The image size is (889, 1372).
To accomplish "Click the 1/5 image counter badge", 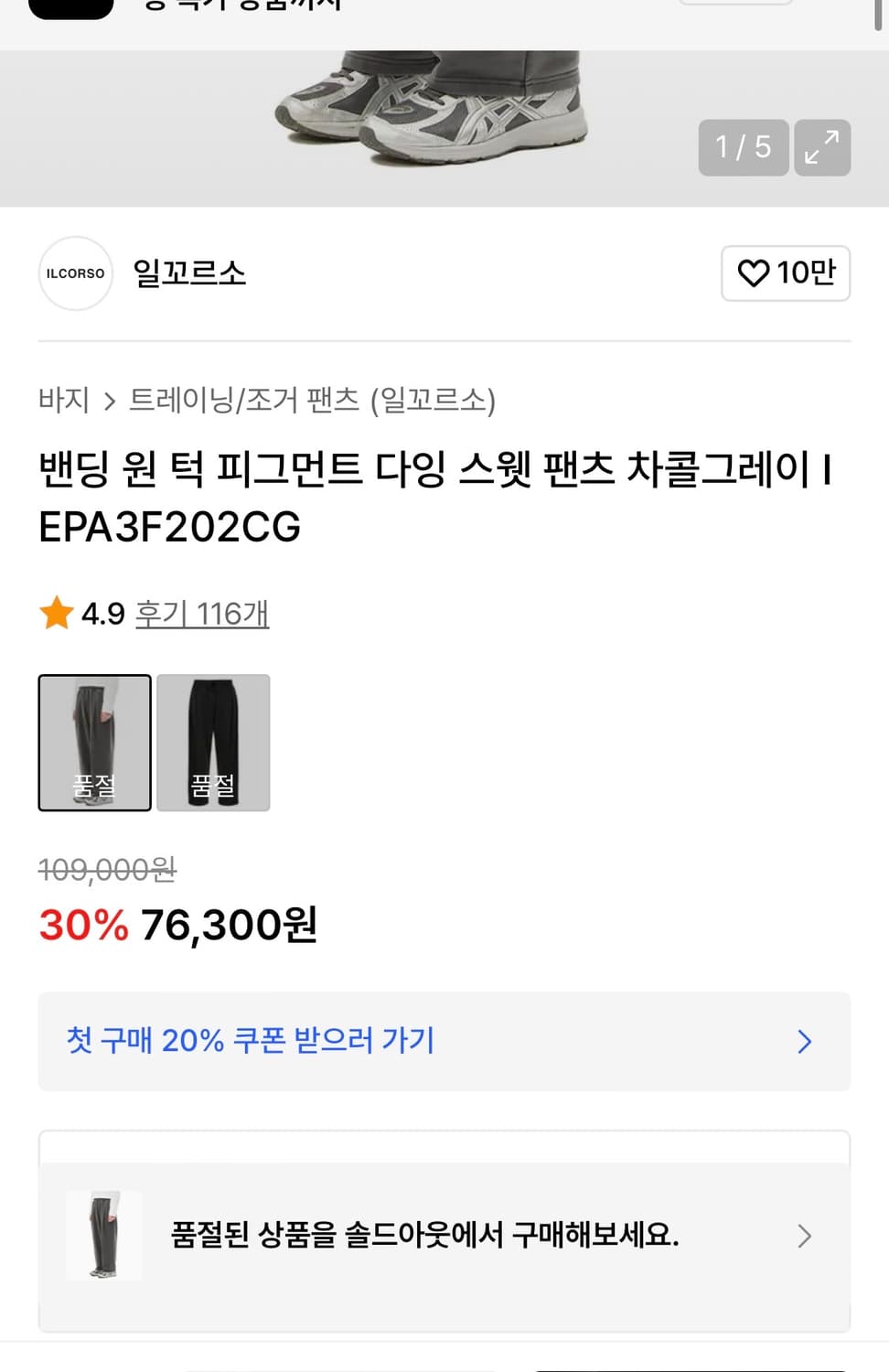I will (743, 147).
